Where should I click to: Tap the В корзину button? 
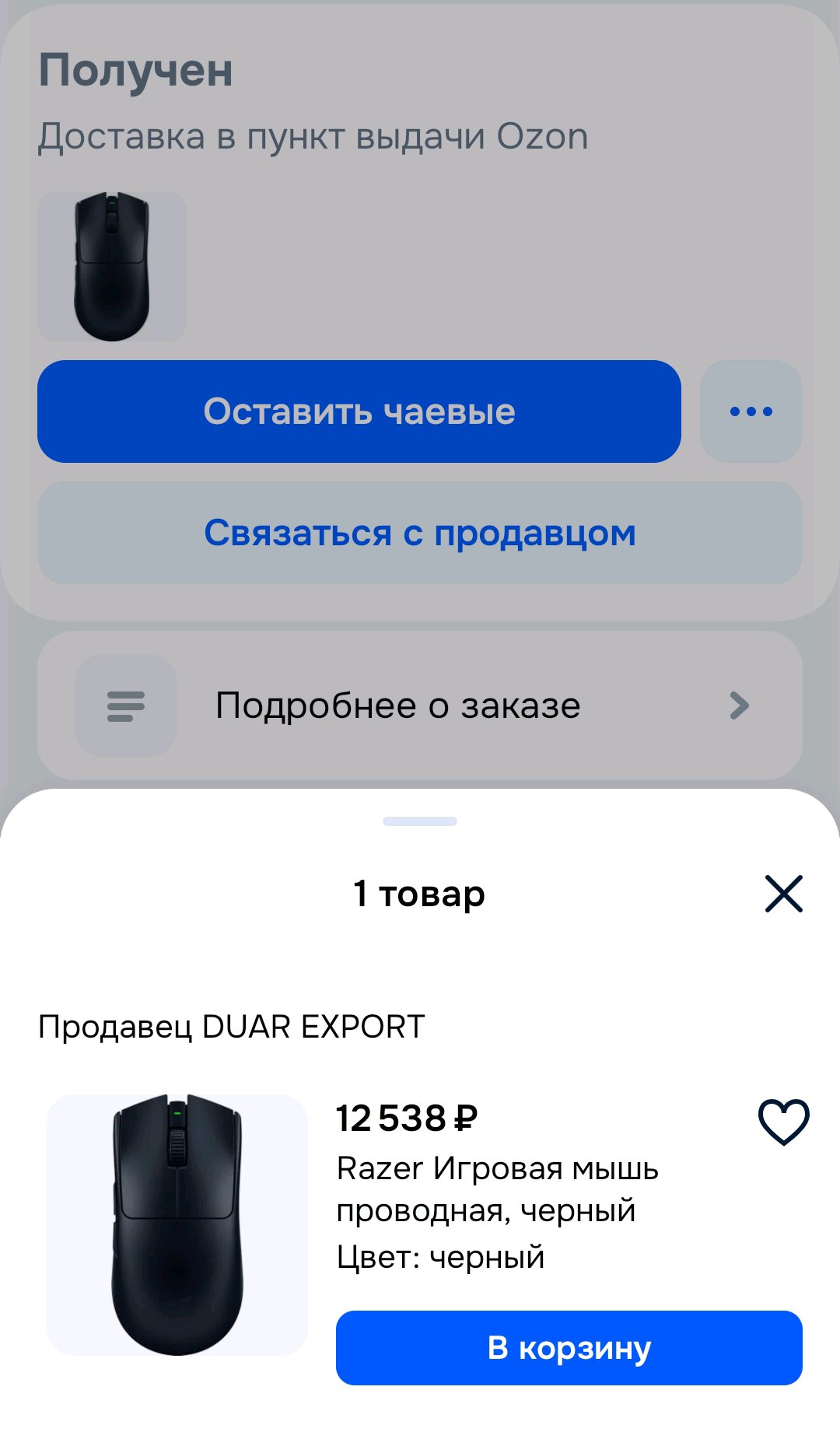pyautogui.click(x=569, y=1348)
